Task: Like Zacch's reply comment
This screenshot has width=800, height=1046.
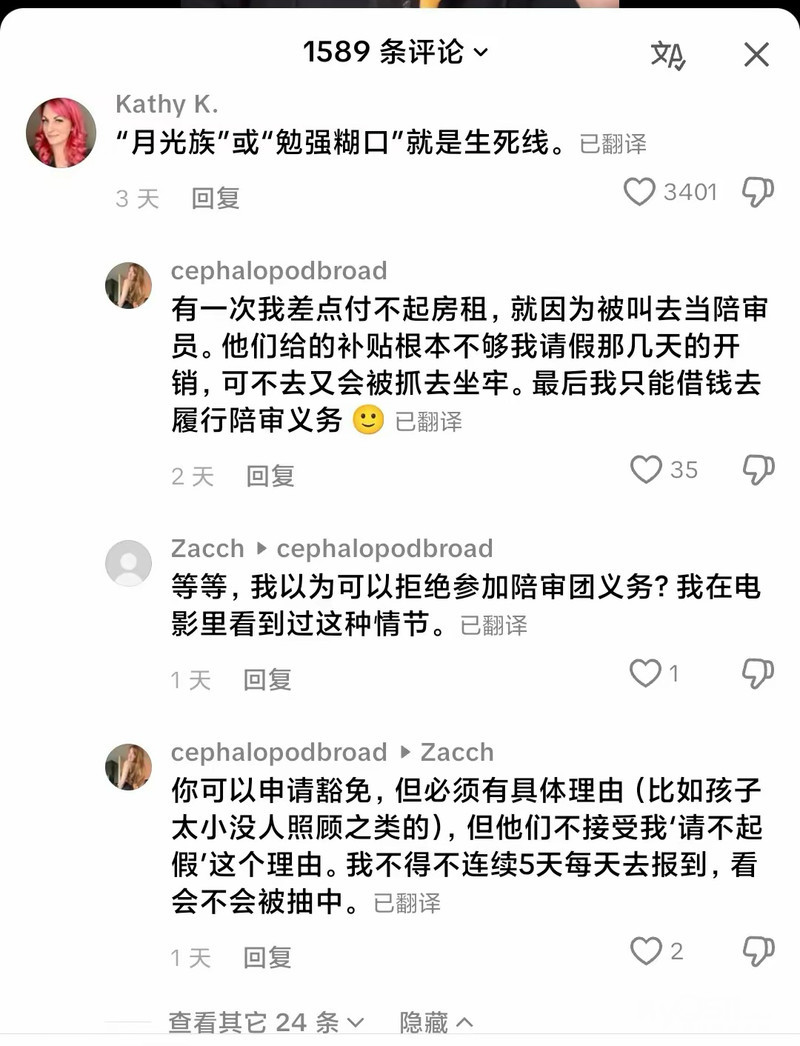Action: pyautogui.click(x=645, y=673)
